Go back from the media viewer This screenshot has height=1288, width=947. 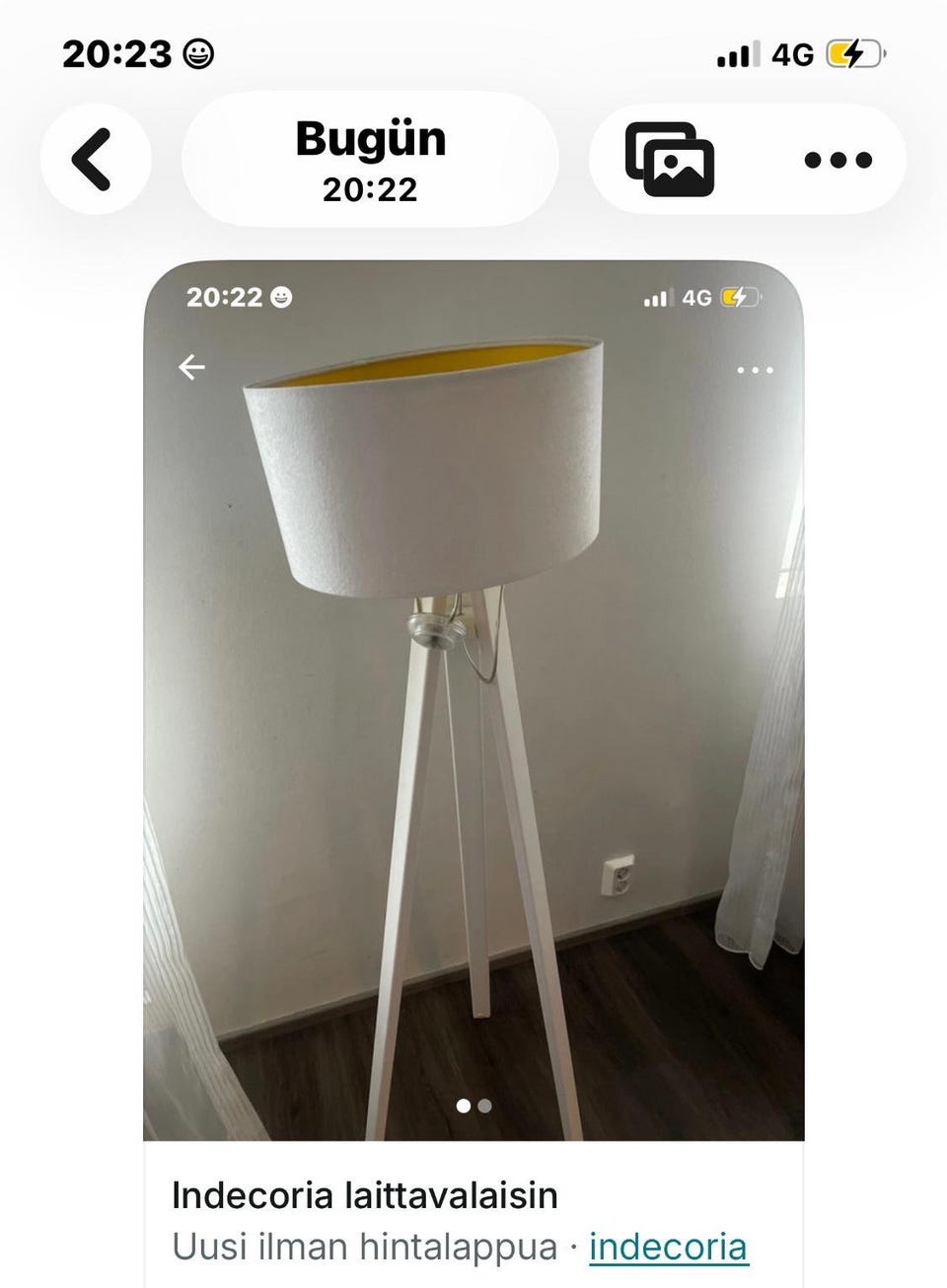[x=95, y=159]
